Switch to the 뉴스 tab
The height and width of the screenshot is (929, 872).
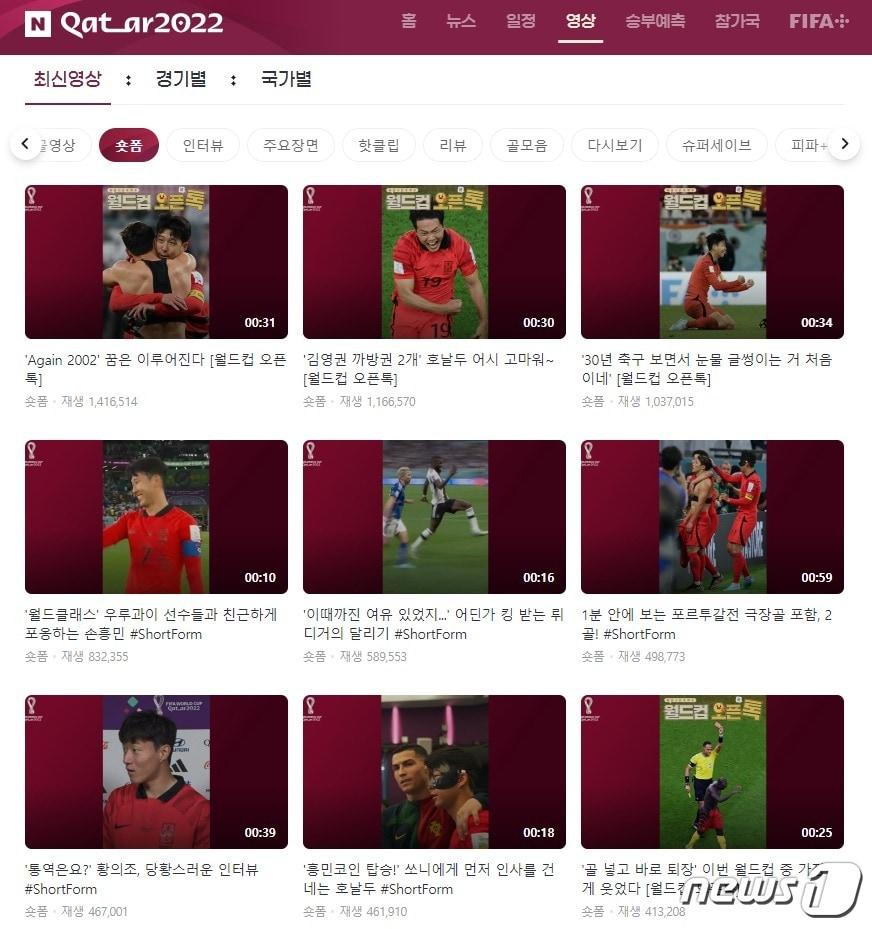click(461, 21)
